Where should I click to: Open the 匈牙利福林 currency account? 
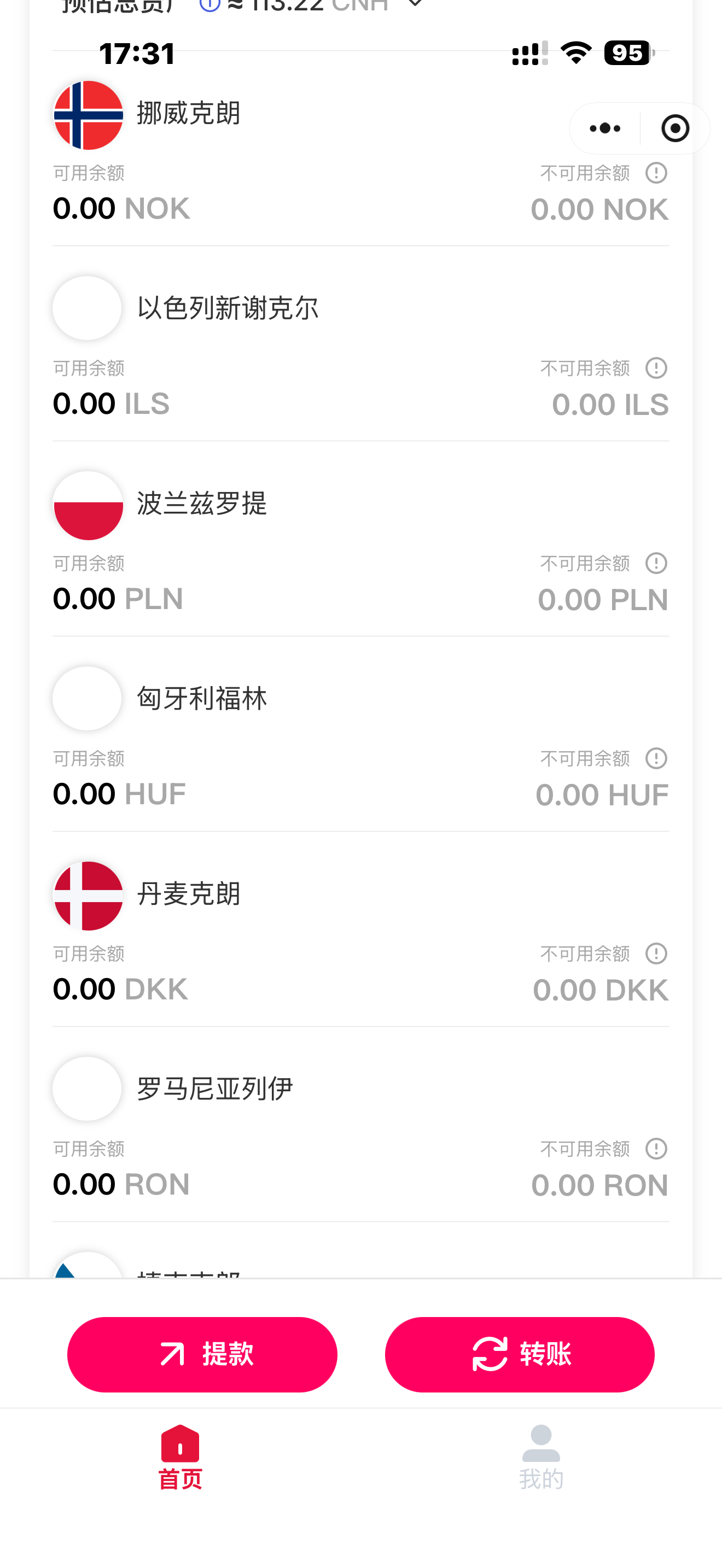201,699
